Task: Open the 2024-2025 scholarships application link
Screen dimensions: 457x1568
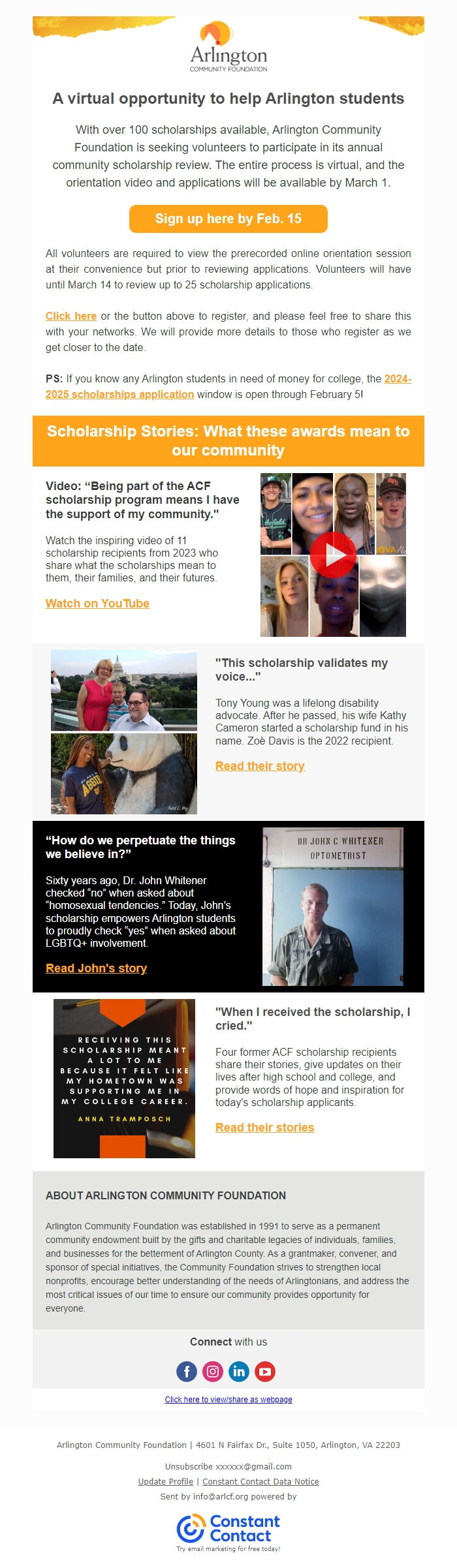Action: [x=119, y=394]
